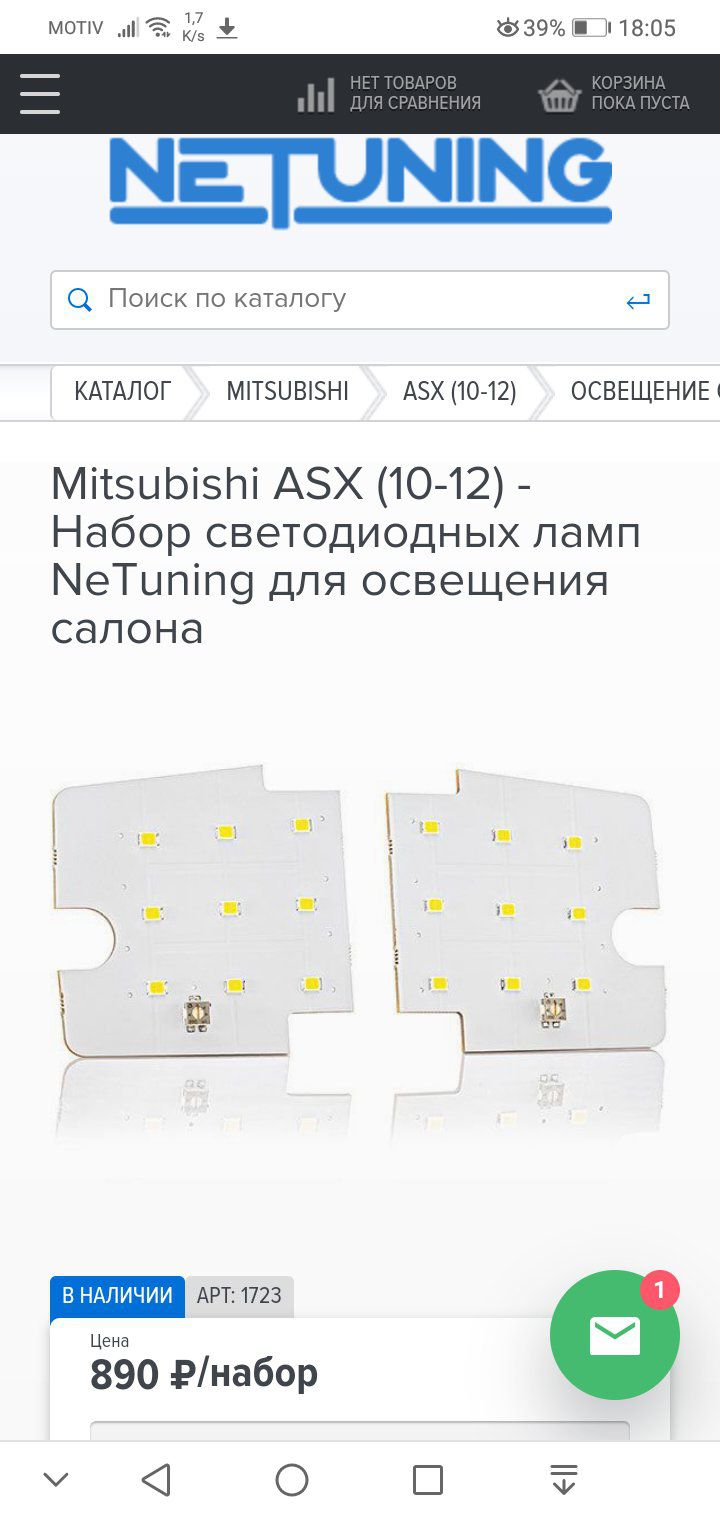Open the Каталог breadcrumb
Viewport: 720px width, 1520px height.
click(122, 391)
